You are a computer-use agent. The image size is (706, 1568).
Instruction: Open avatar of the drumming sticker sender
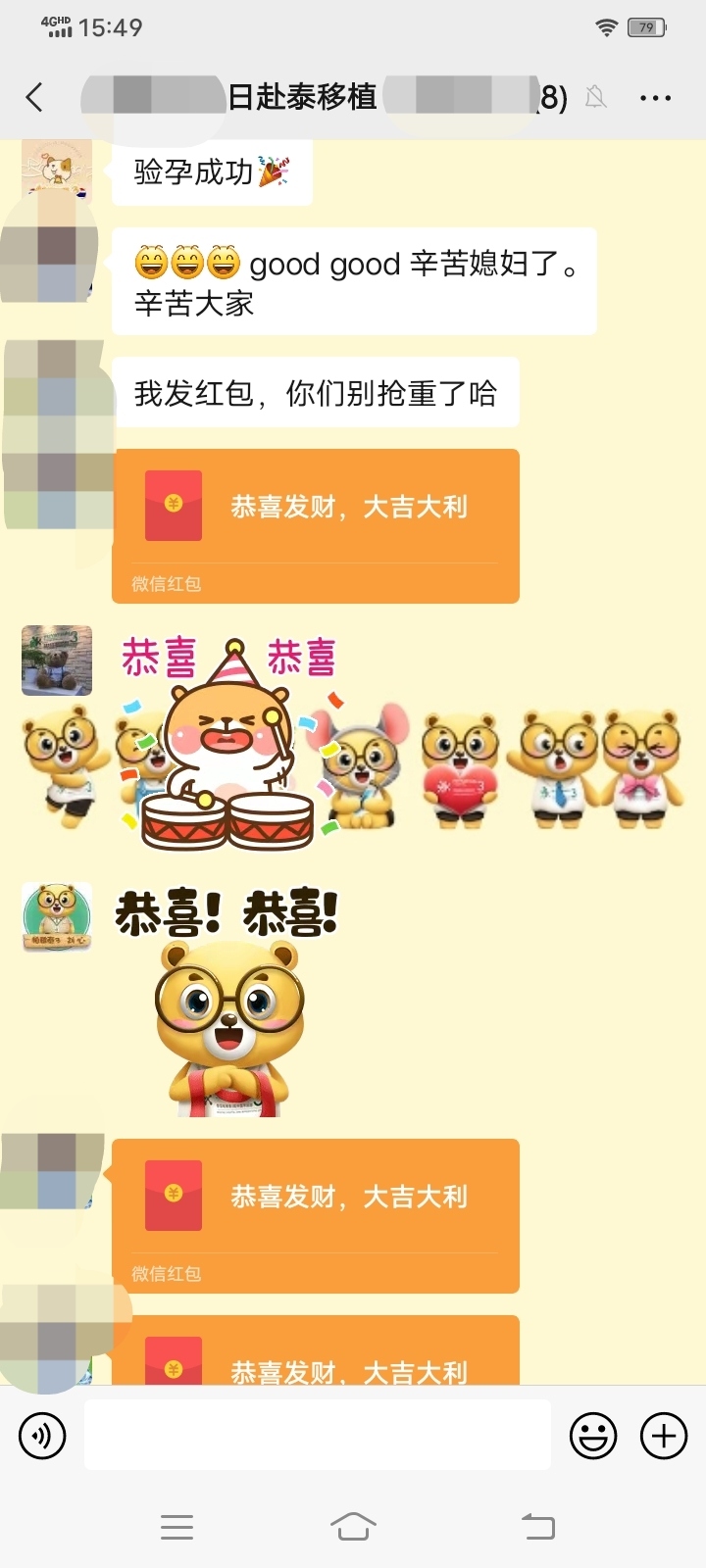[x=57, y=661]
